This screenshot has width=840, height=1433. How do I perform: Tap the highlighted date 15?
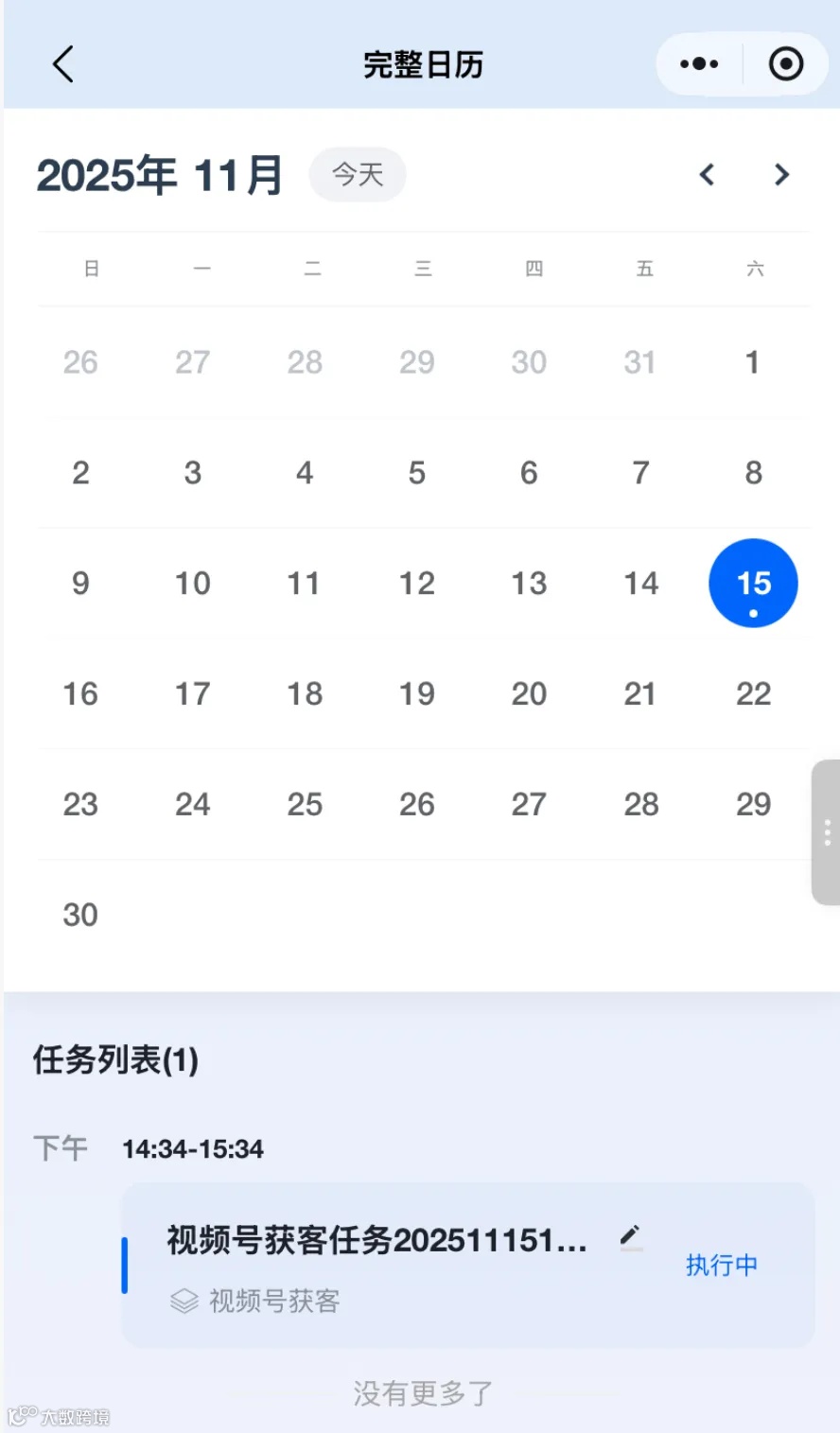tap(753, 584)
